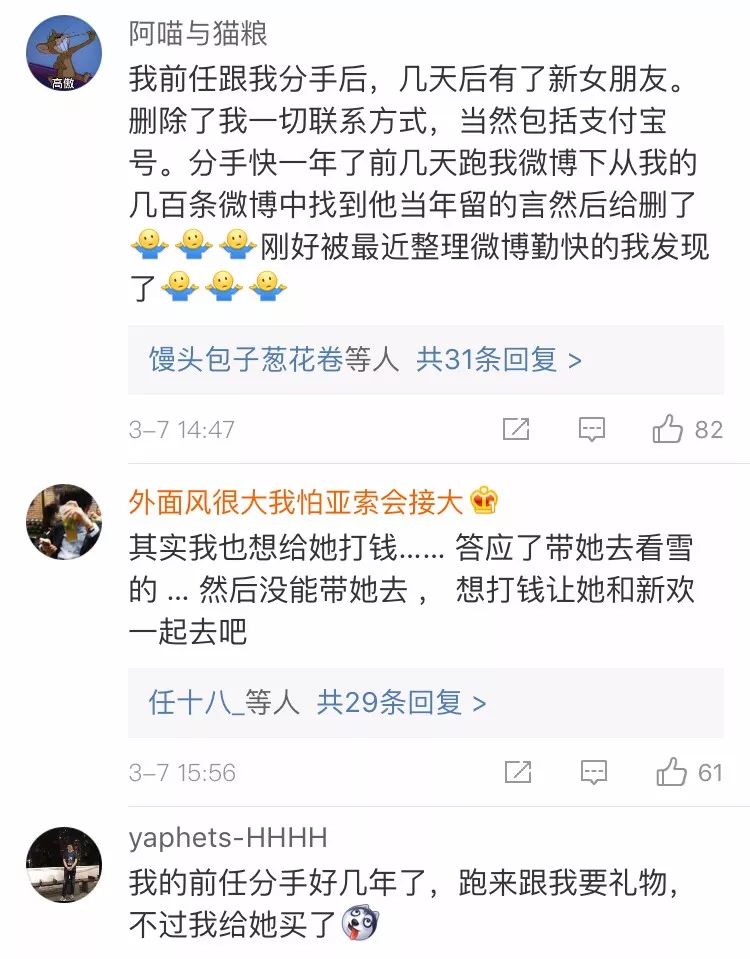Open username yaphets-HHHH
The image size is (750, 959).
[228, 838]
